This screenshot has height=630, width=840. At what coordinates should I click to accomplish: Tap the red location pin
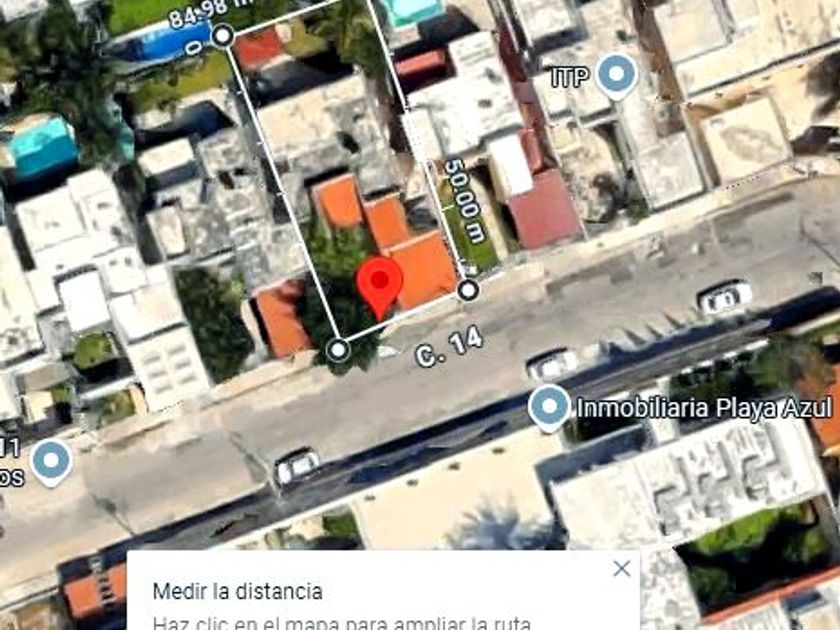380,283
